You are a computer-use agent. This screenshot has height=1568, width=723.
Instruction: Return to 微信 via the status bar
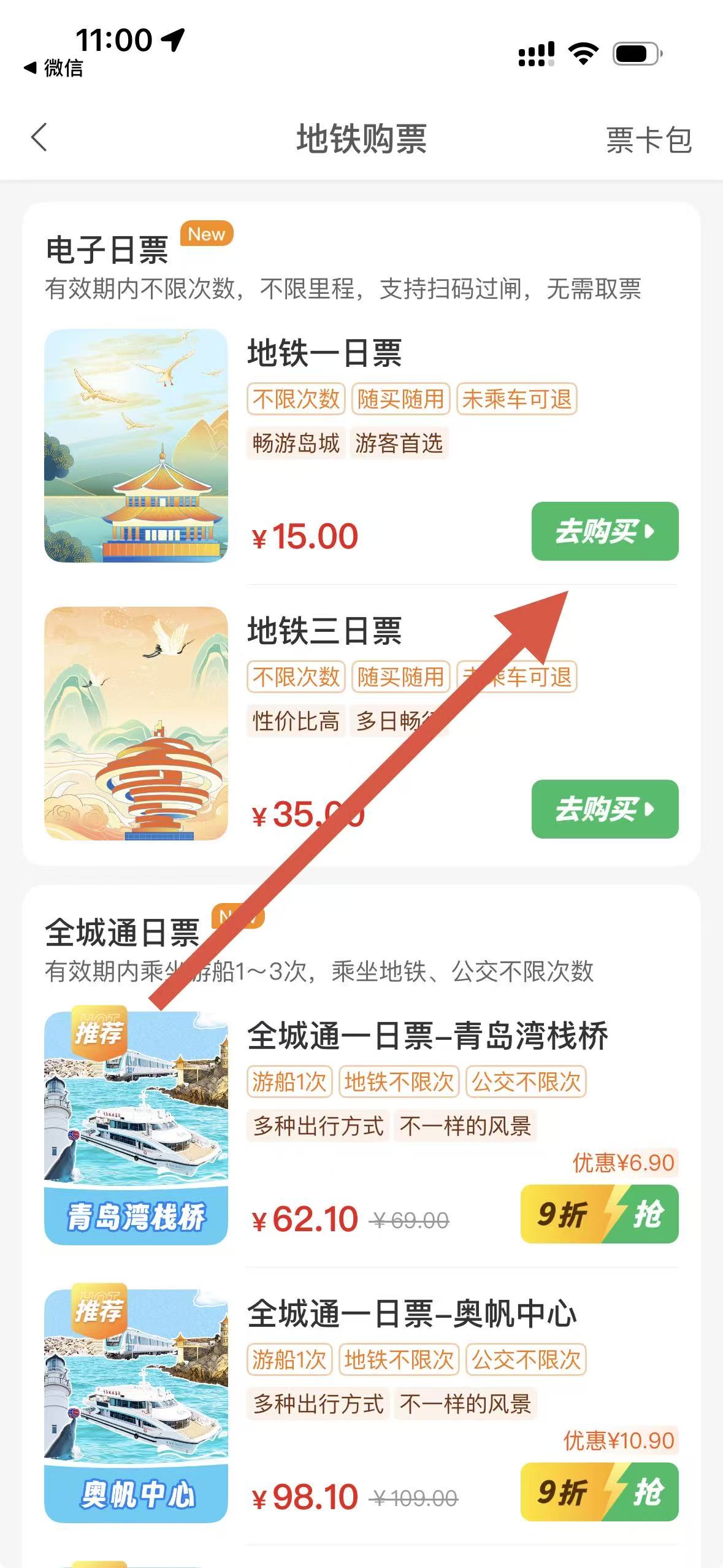pyautogui.click(x=54, y=67)
